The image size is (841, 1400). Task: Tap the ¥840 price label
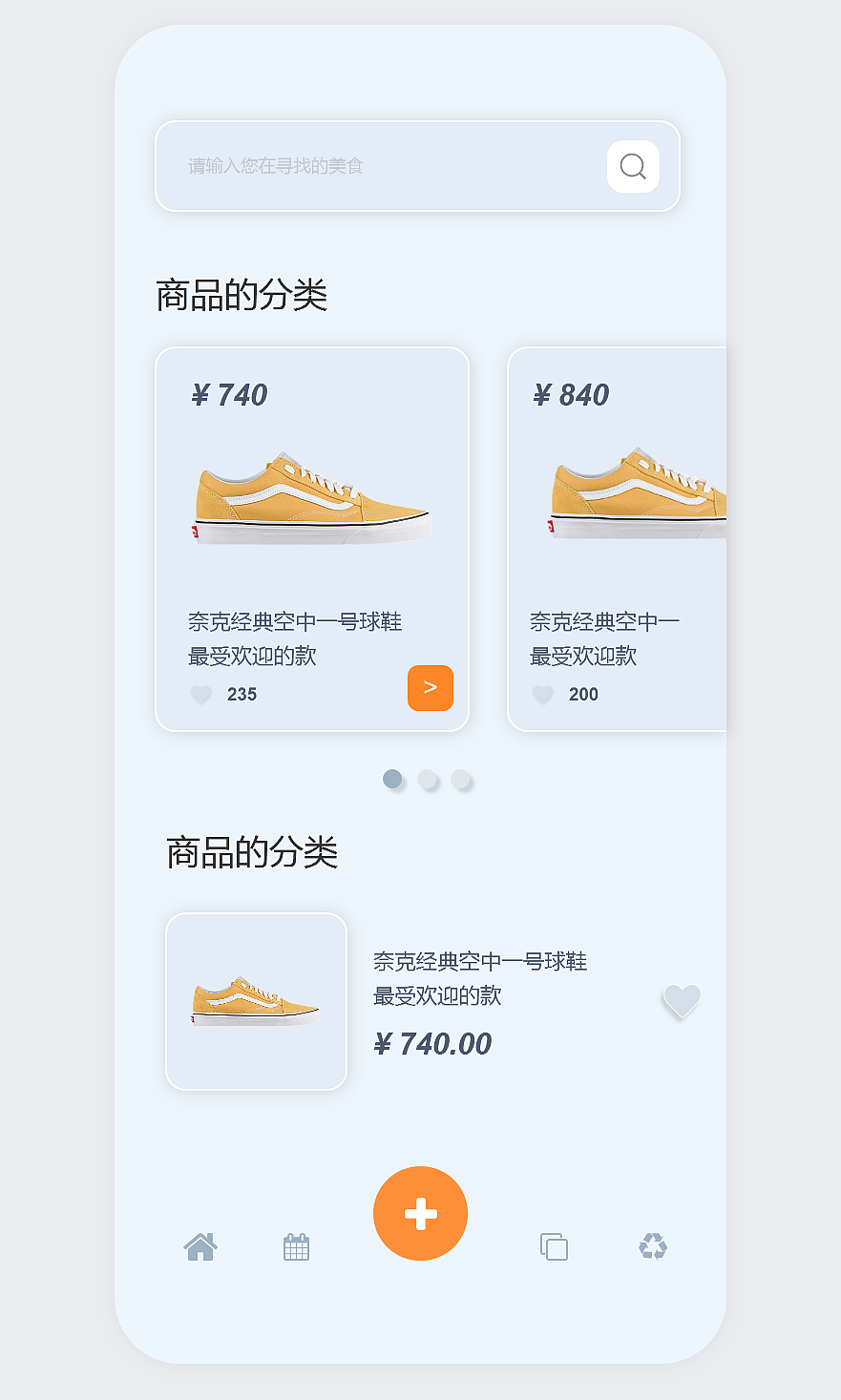[571, 394]
